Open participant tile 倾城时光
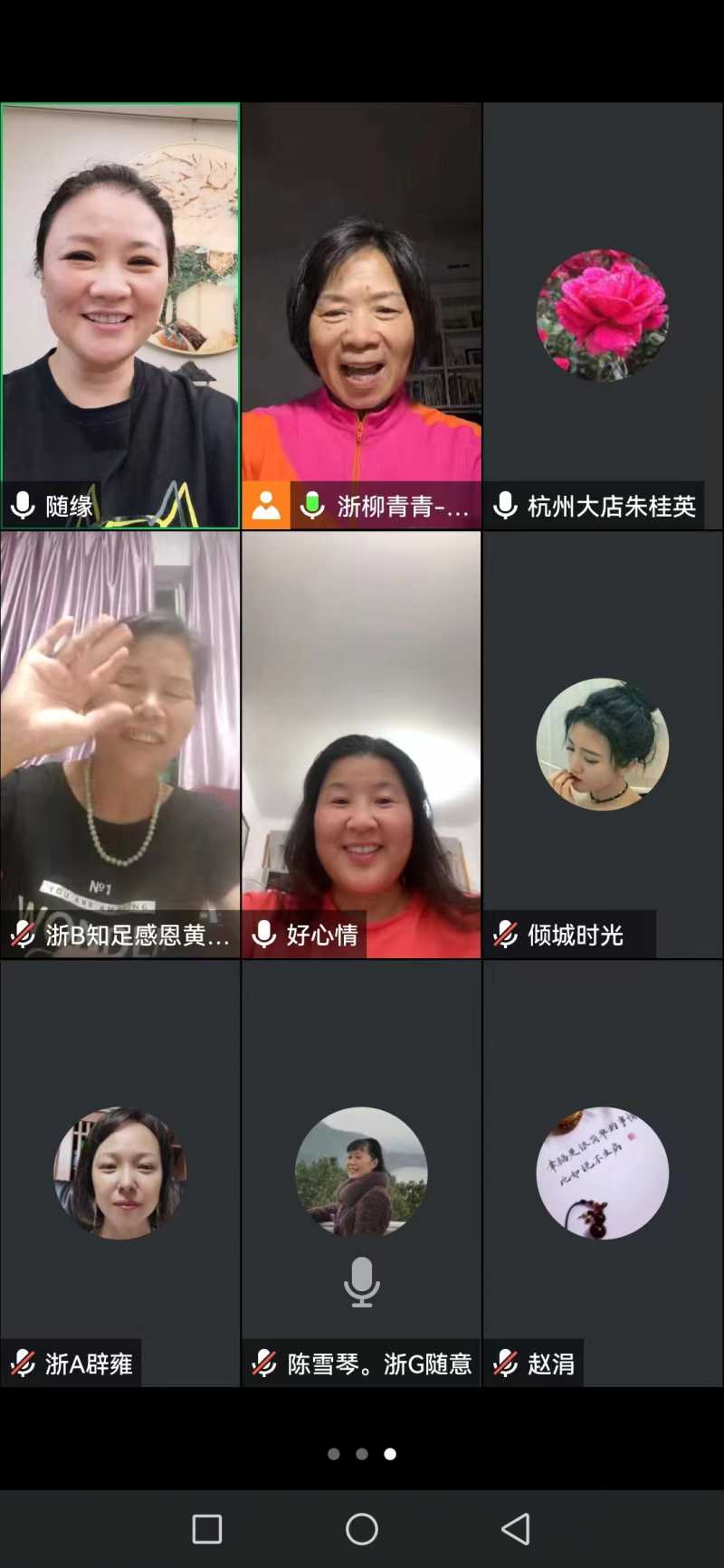Viewport: 724px width, 1568px height. pyautogui.click(x=603, y=744)
